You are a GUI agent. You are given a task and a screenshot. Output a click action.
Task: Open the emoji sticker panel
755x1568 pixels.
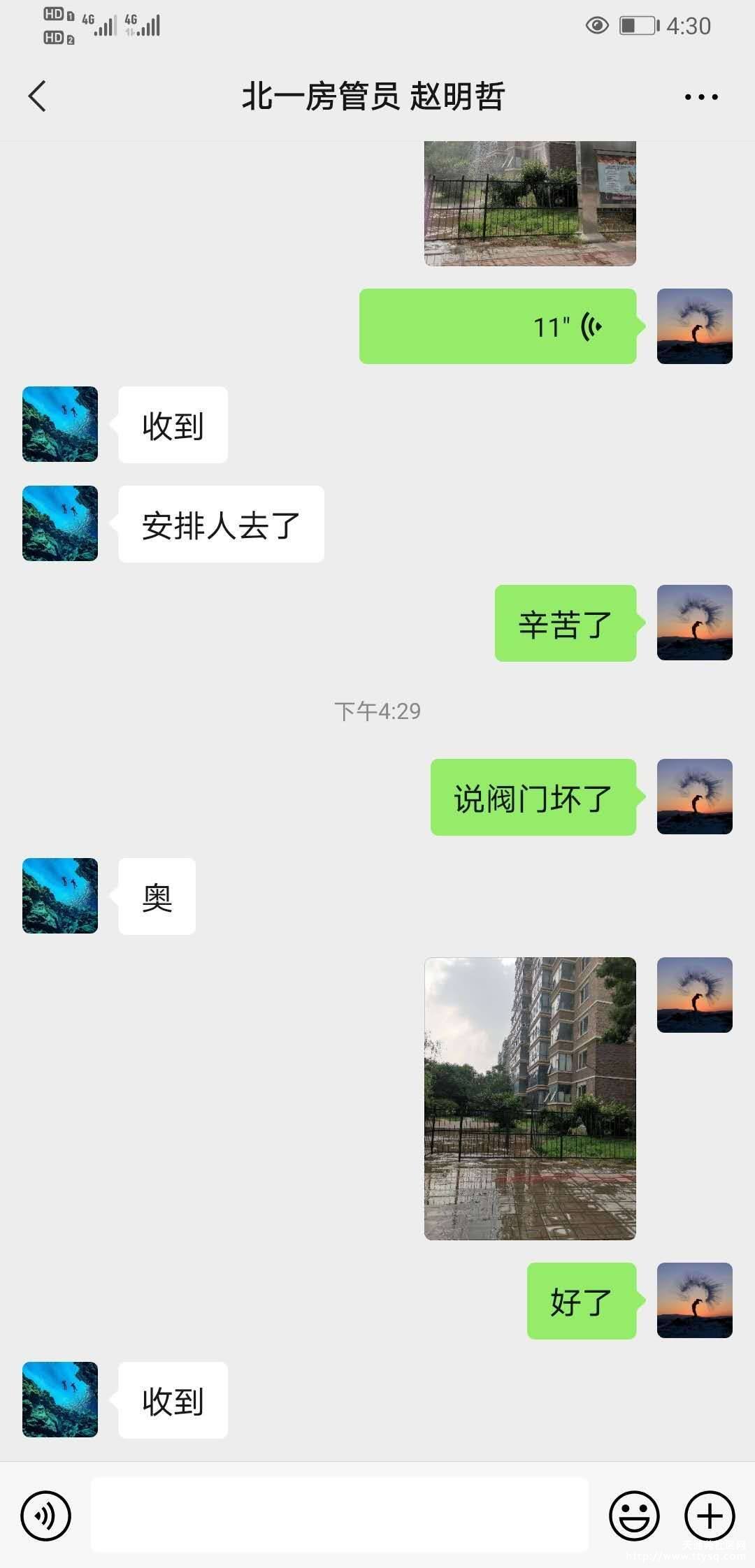point(635,1516)
